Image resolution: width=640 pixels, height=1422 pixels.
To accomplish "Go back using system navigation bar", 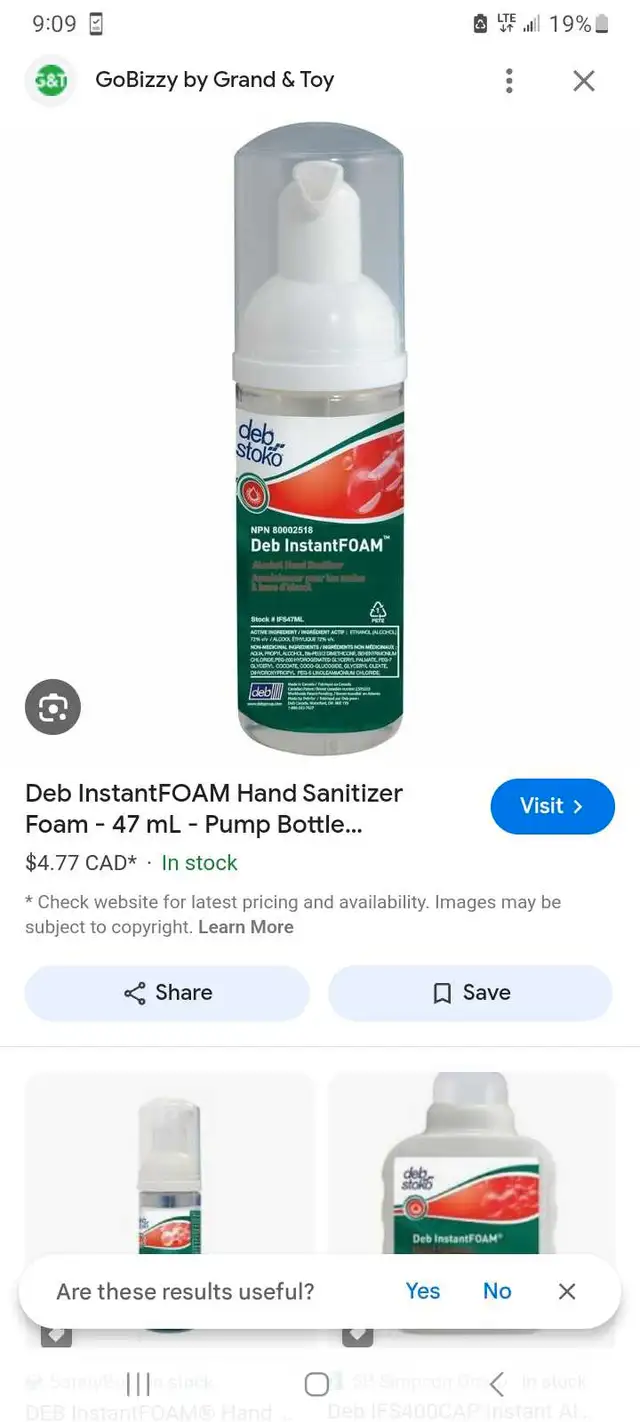I will (497, 1384).
